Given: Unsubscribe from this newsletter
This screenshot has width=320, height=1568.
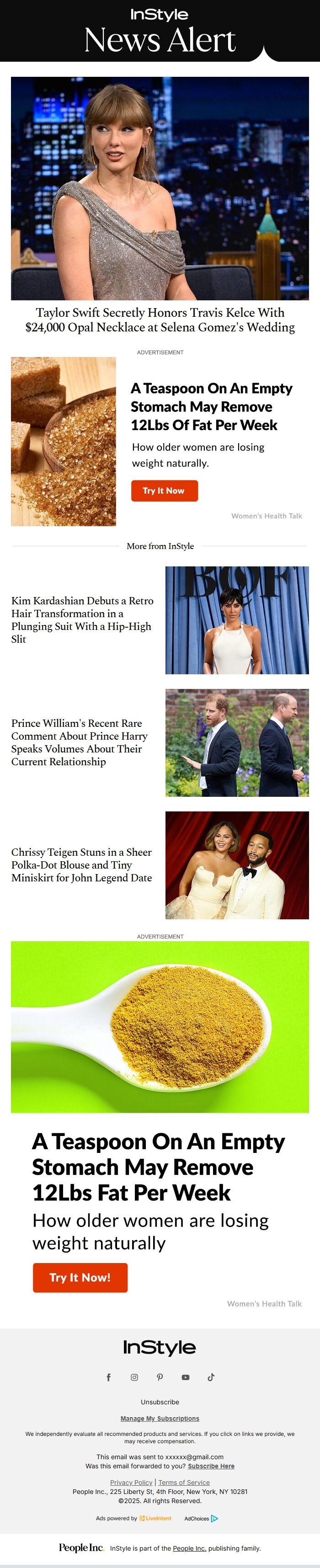Looking at the screenshot, I should click(160, 1402).
